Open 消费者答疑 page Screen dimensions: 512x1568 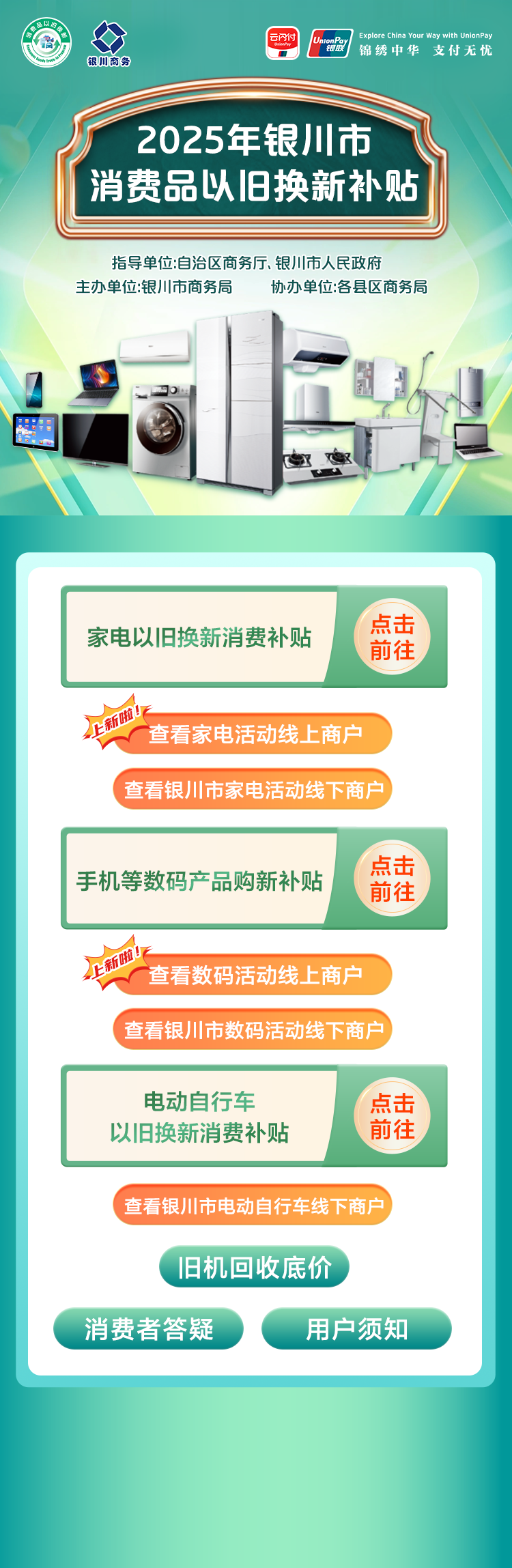pyautogui.click(x=148, y=1329)
